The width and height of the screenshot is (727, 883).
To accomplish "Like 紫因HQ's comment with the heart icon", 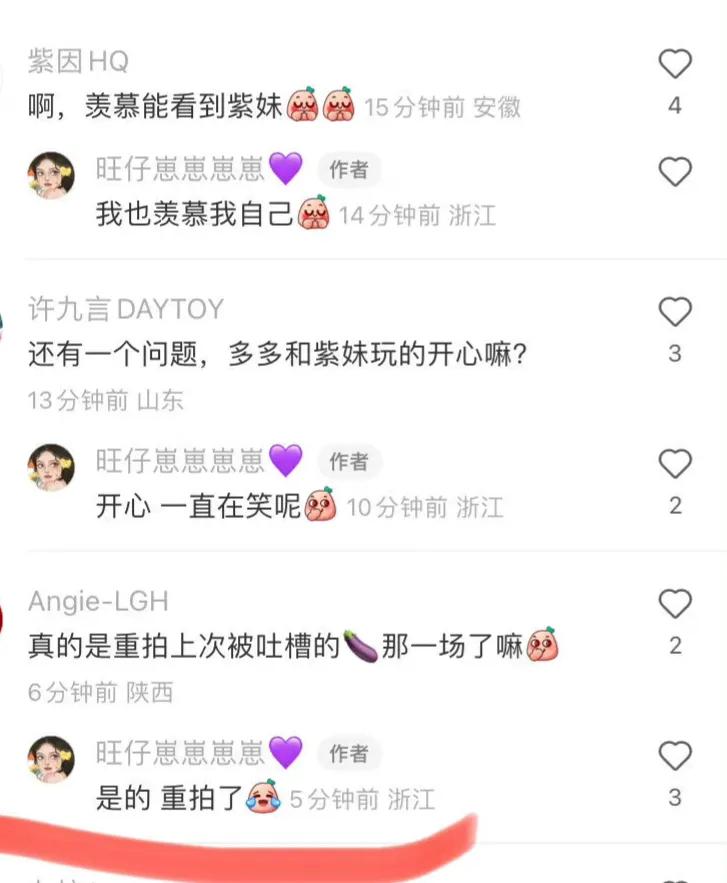I will pyautogui.click(x=675, y=63).
